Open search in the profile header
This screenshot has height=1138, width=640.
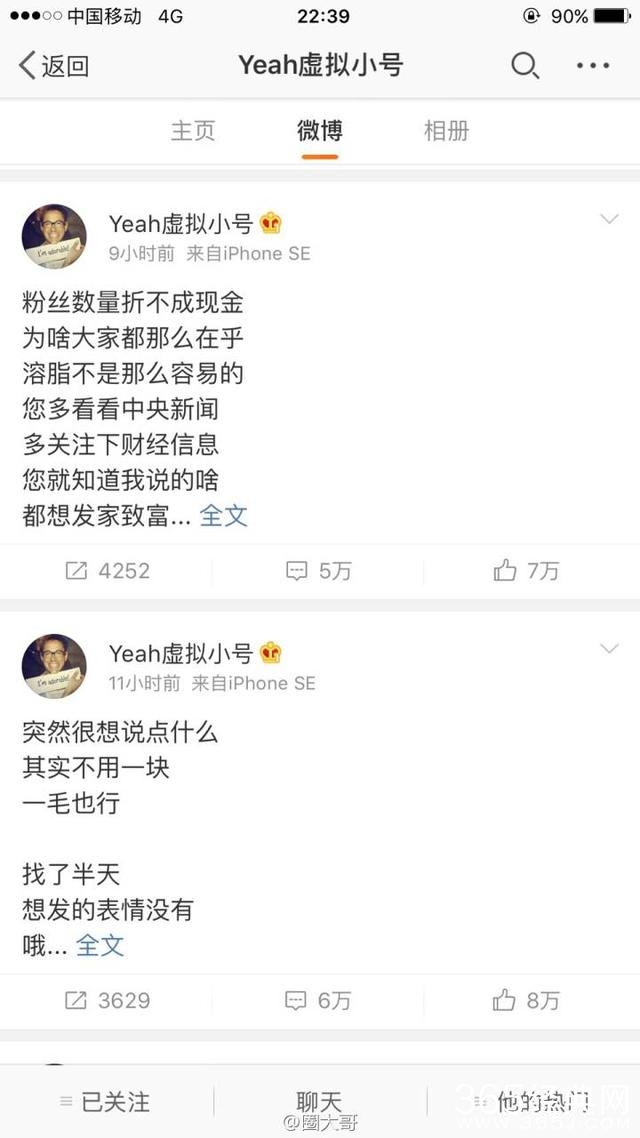(x=525, y=66)
